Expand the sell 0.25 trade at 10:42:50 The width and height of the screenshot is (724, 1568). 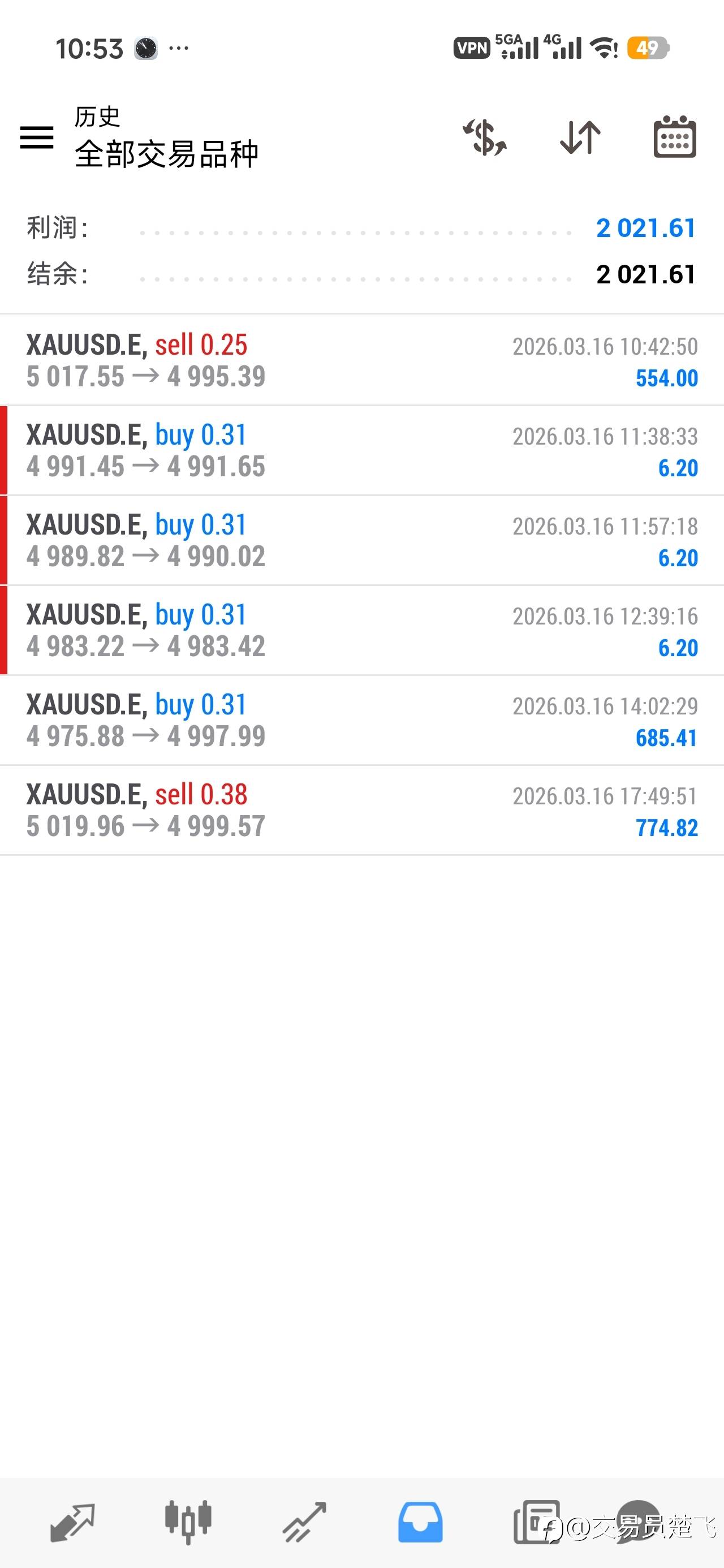tap(361, 360)
